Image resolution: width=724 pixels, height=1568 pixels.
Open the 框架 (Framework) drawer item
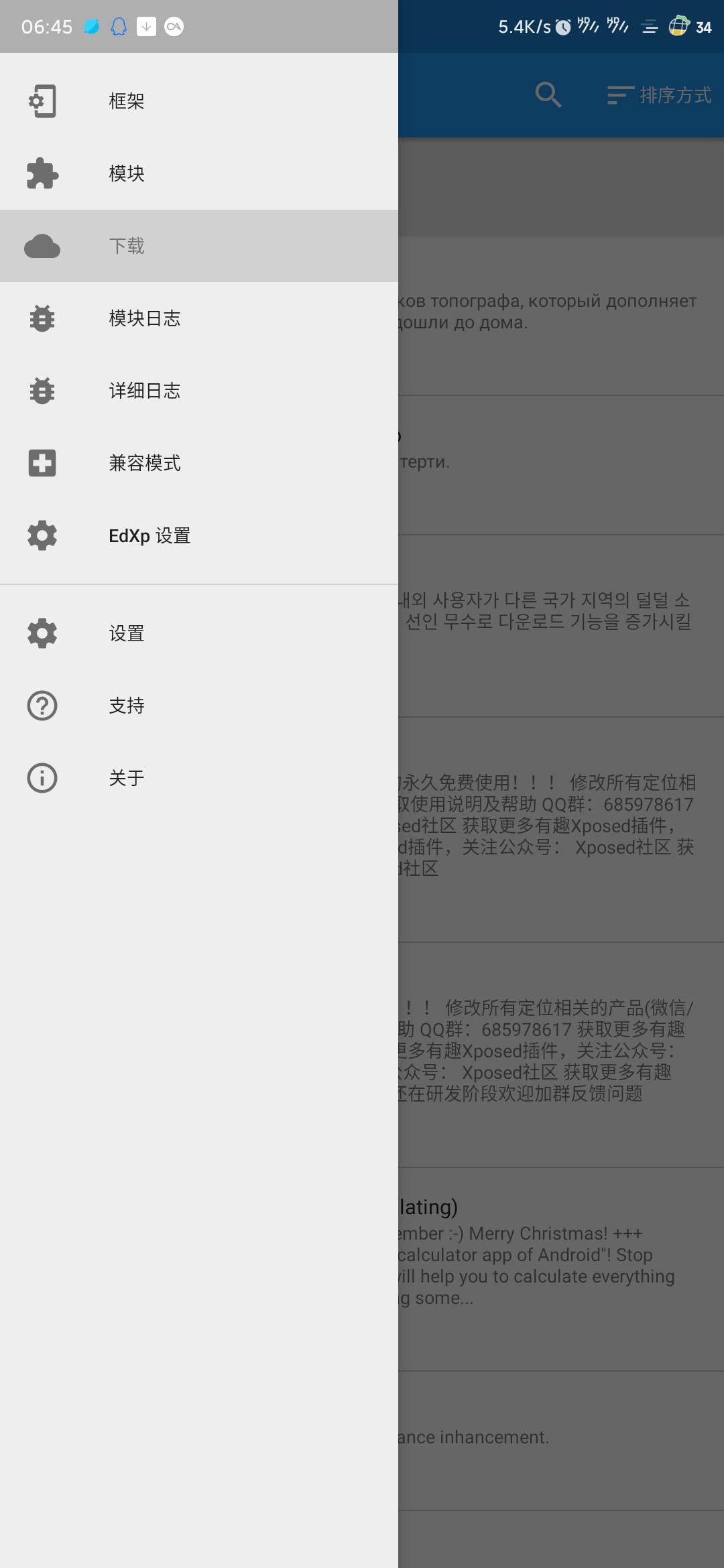pyautogui.click(x=199, y=101)
